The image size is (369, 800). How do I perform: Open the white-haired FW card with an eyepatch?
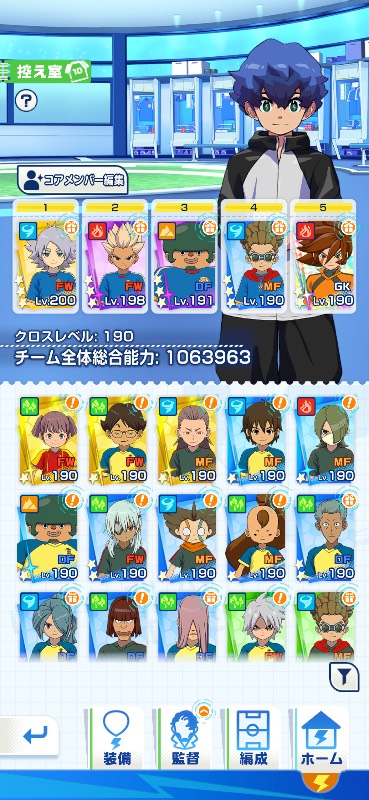click(118, 538)
